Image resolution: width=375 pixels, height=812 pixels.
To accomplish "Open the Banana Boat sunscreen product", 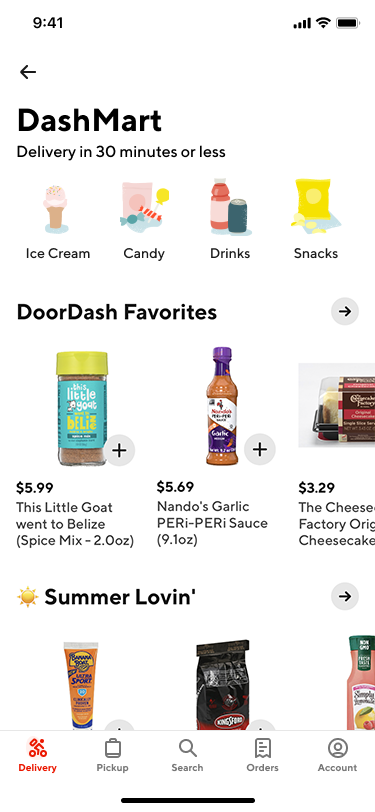I will tap(81, 685).
